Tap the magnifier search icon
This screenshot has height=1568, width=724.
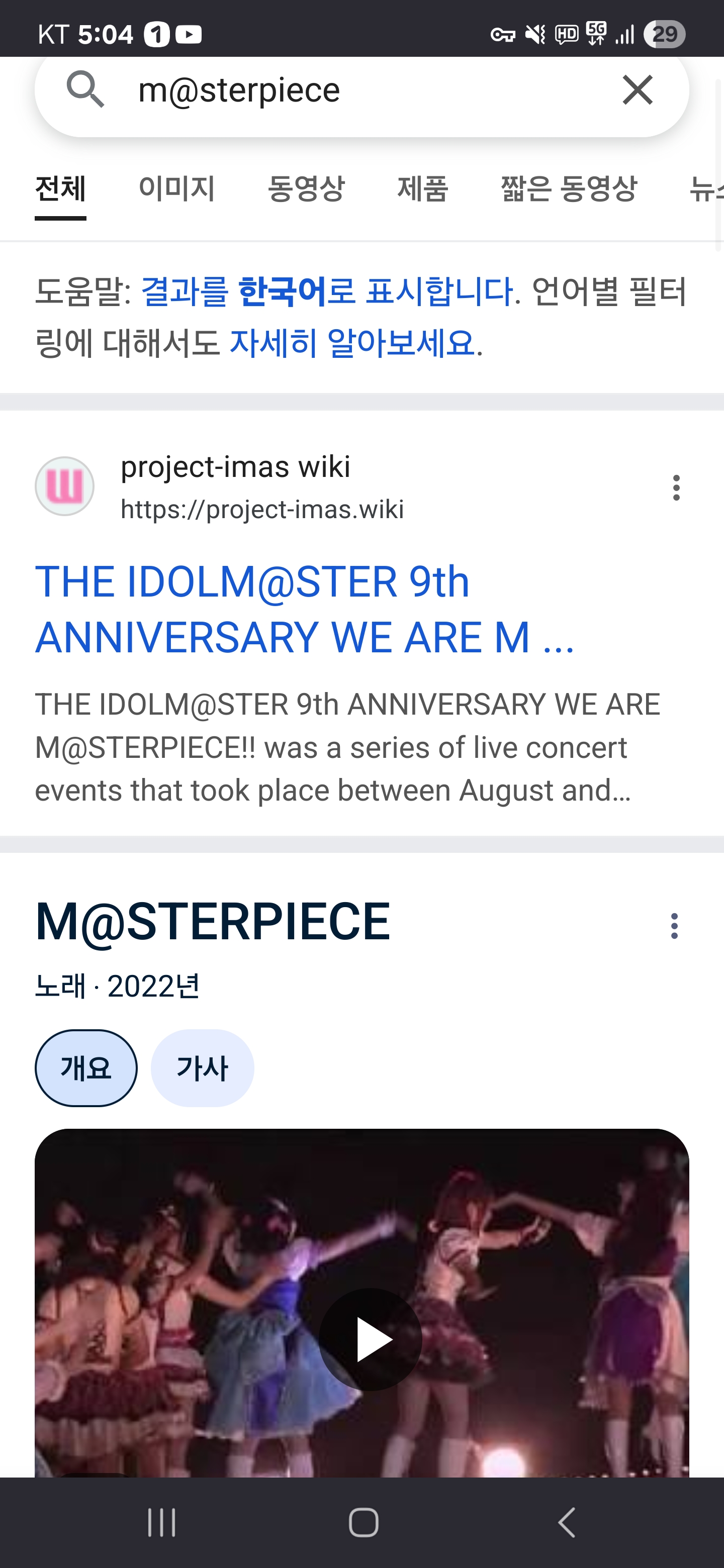point(85,89)
